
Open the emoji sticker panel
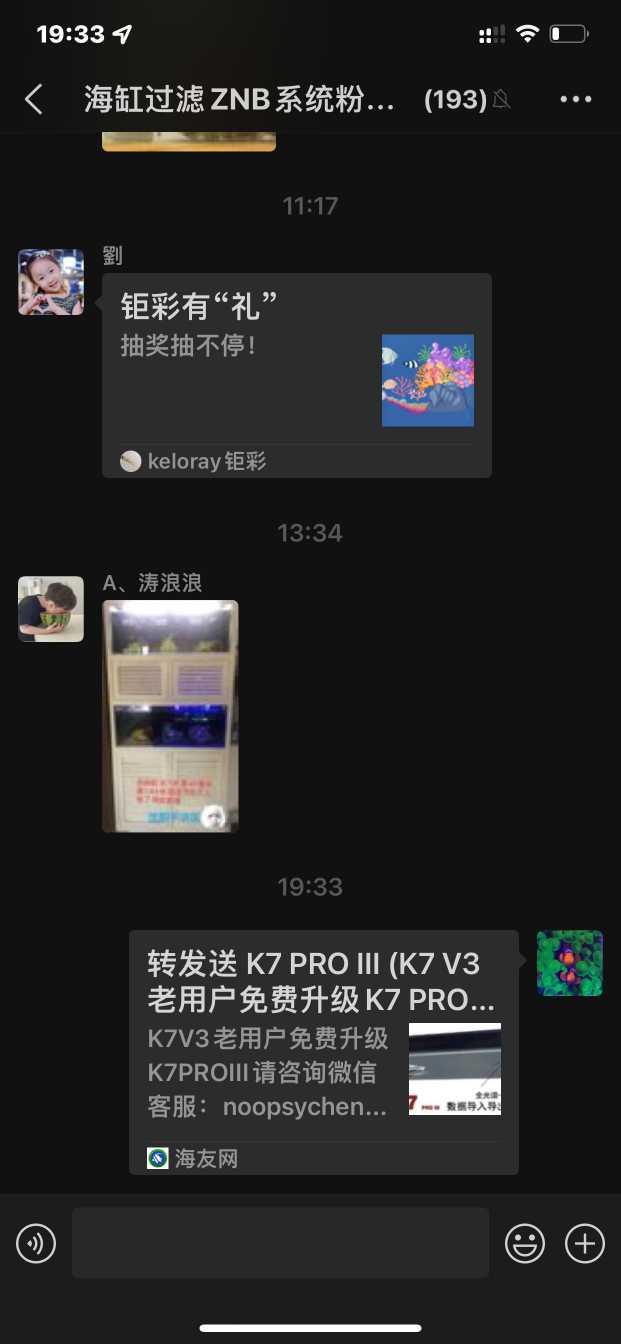pyautogui.click(x=525, y=1244)
